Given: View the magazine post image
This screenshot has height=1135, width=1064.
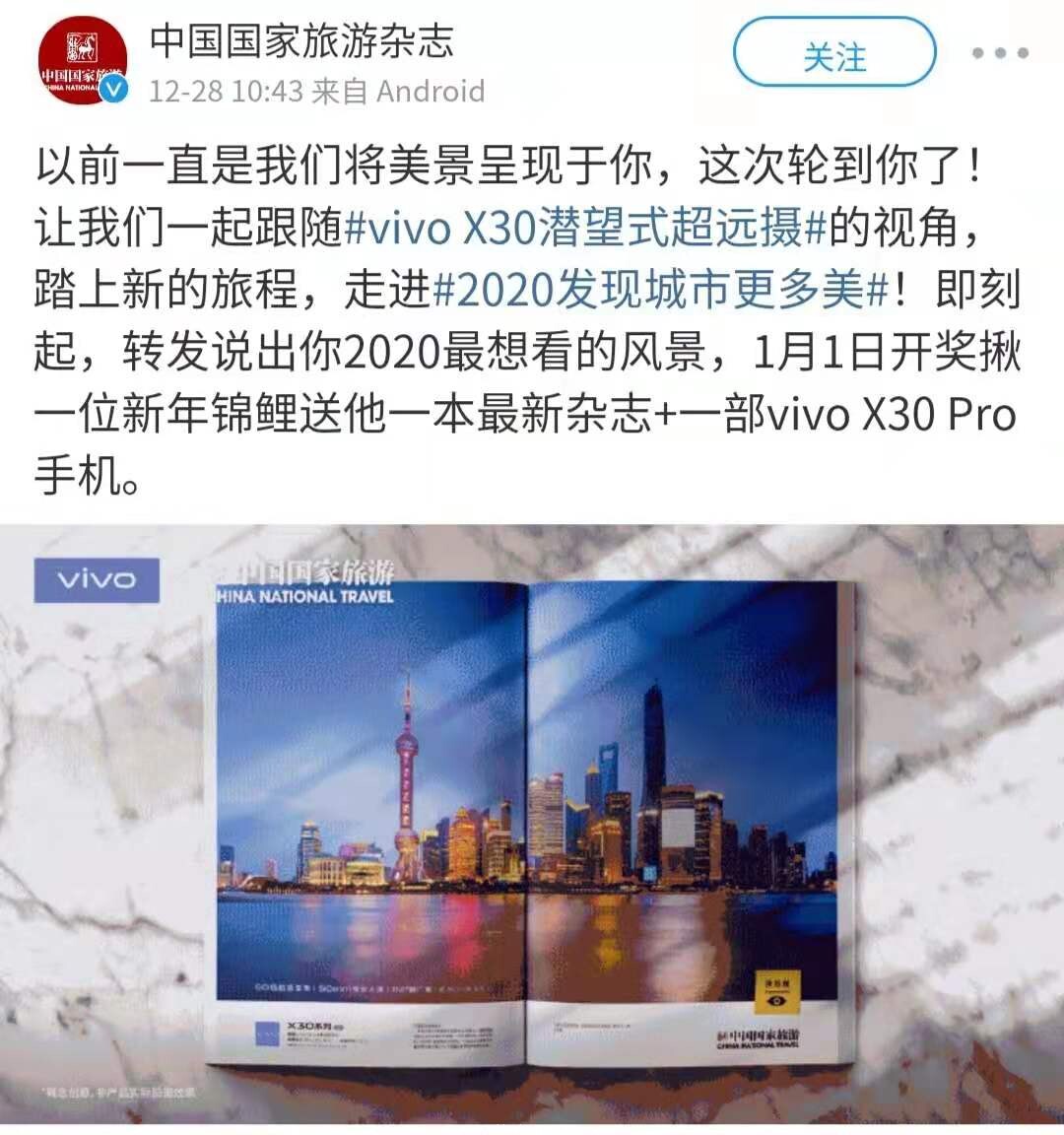Looking at the screenshot, I should pyautogui.click(x=532, y=828).
